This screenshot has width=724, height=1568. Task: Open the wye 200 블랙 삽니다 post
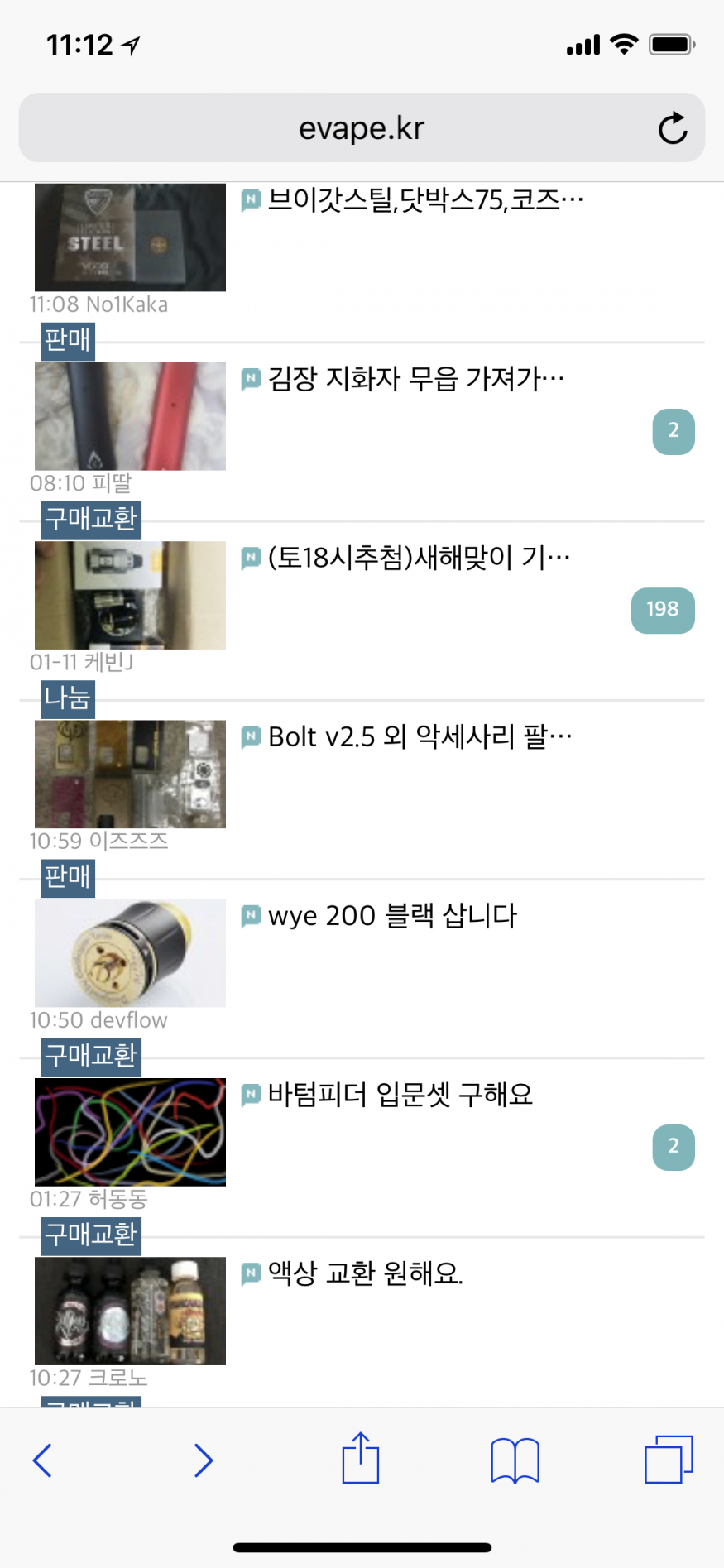pyautogui.click(x=392, y=916)
